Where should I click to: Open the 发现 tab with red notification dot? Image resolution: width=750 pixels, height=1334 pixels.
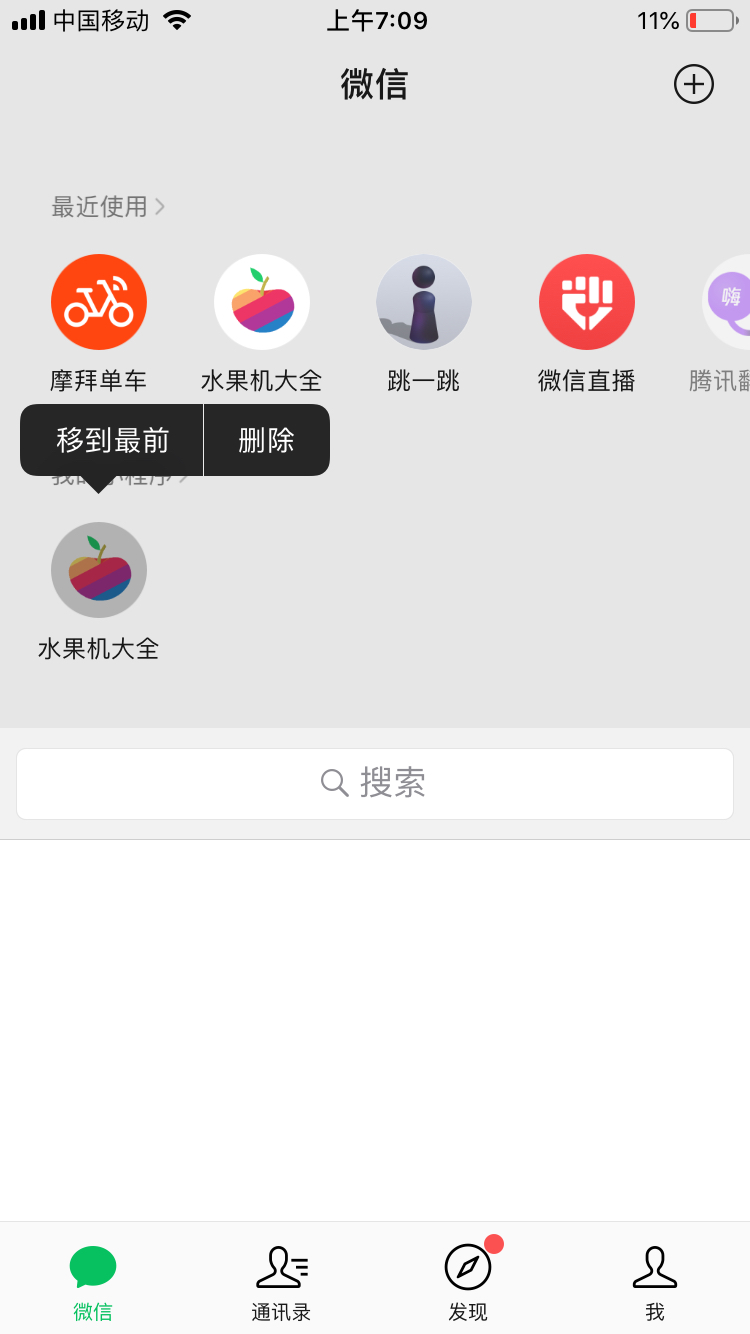click(467, 1280)
